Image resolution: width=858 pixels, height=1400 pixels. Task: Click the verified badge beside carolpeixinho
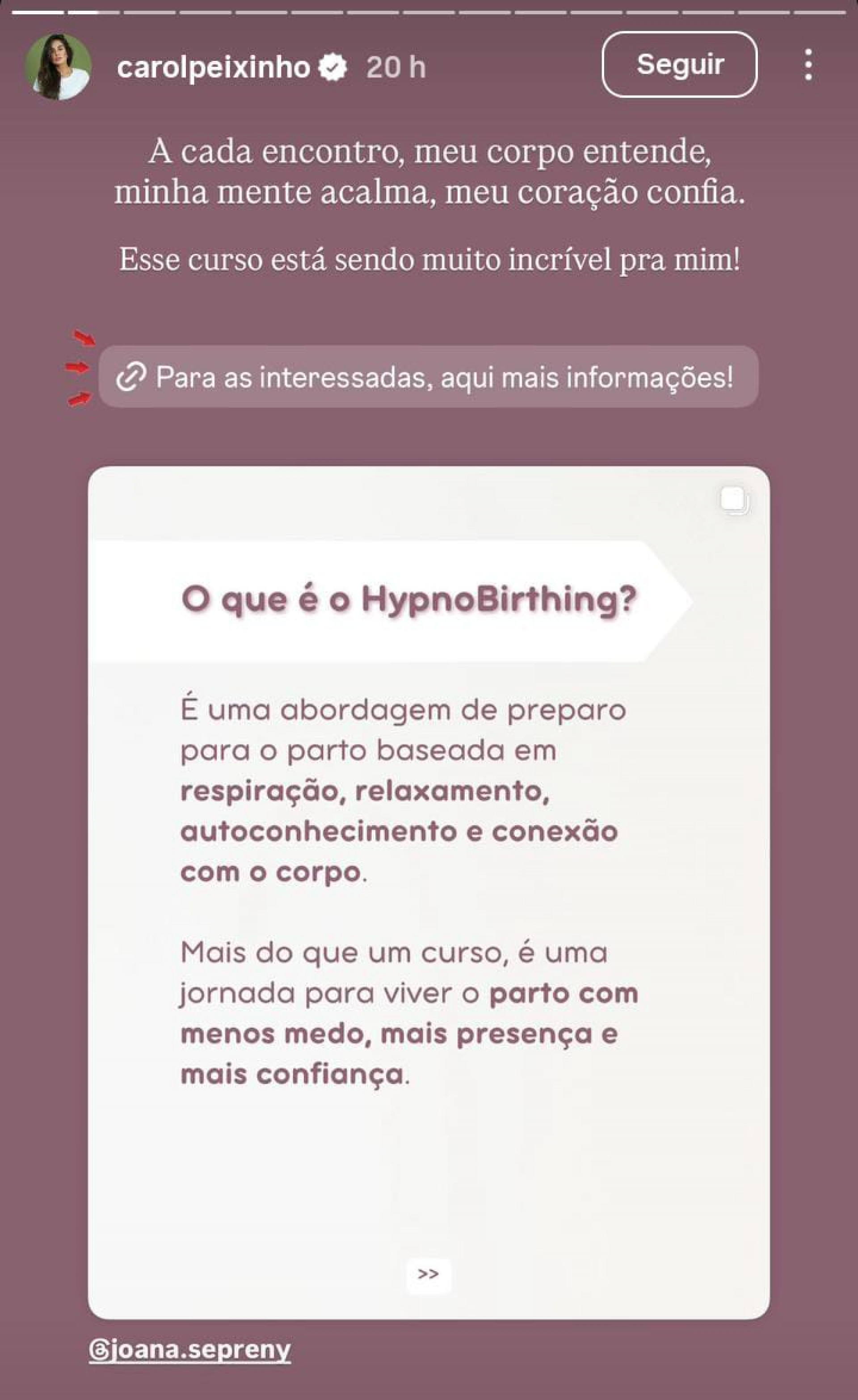click(x=332, y=67)
